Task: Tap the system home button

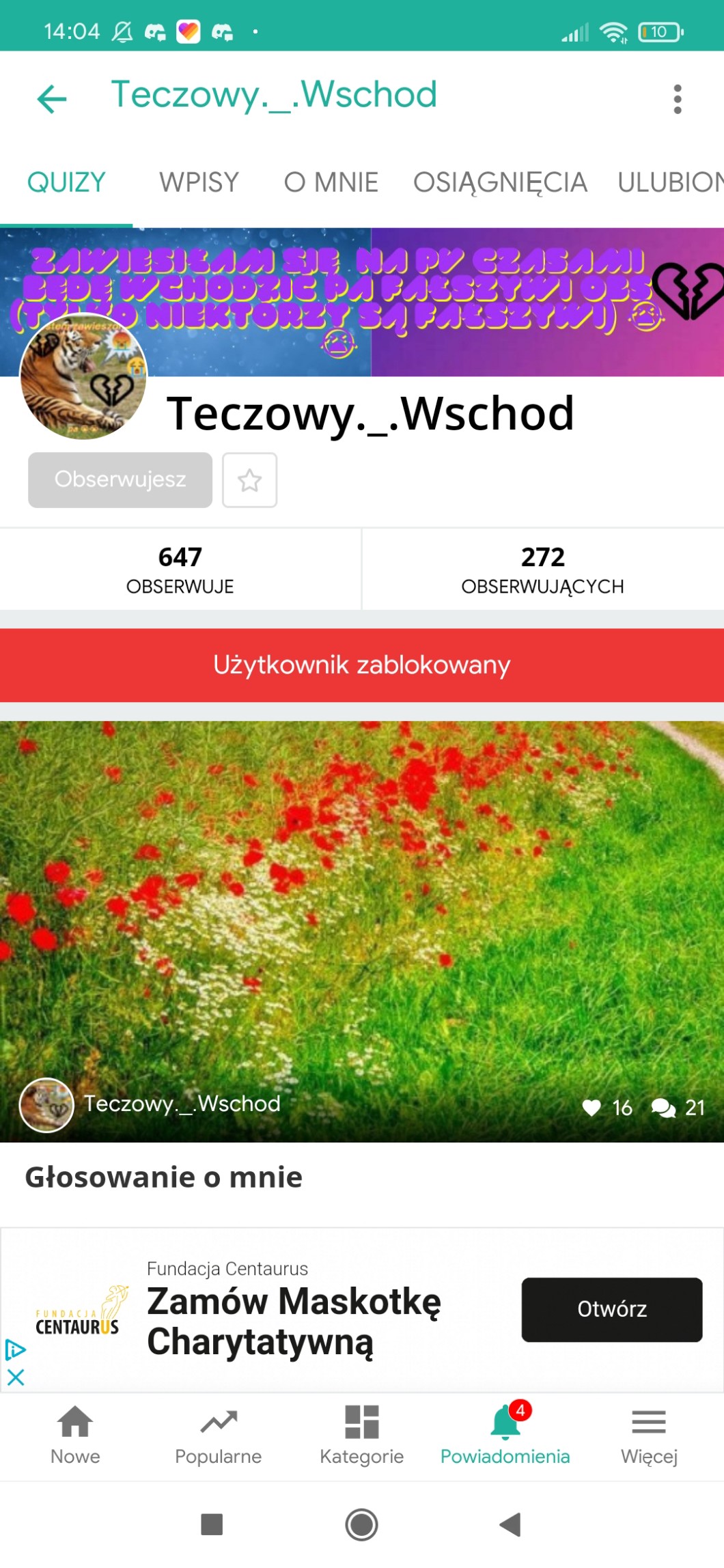Action: click(x=361, y=1524)
